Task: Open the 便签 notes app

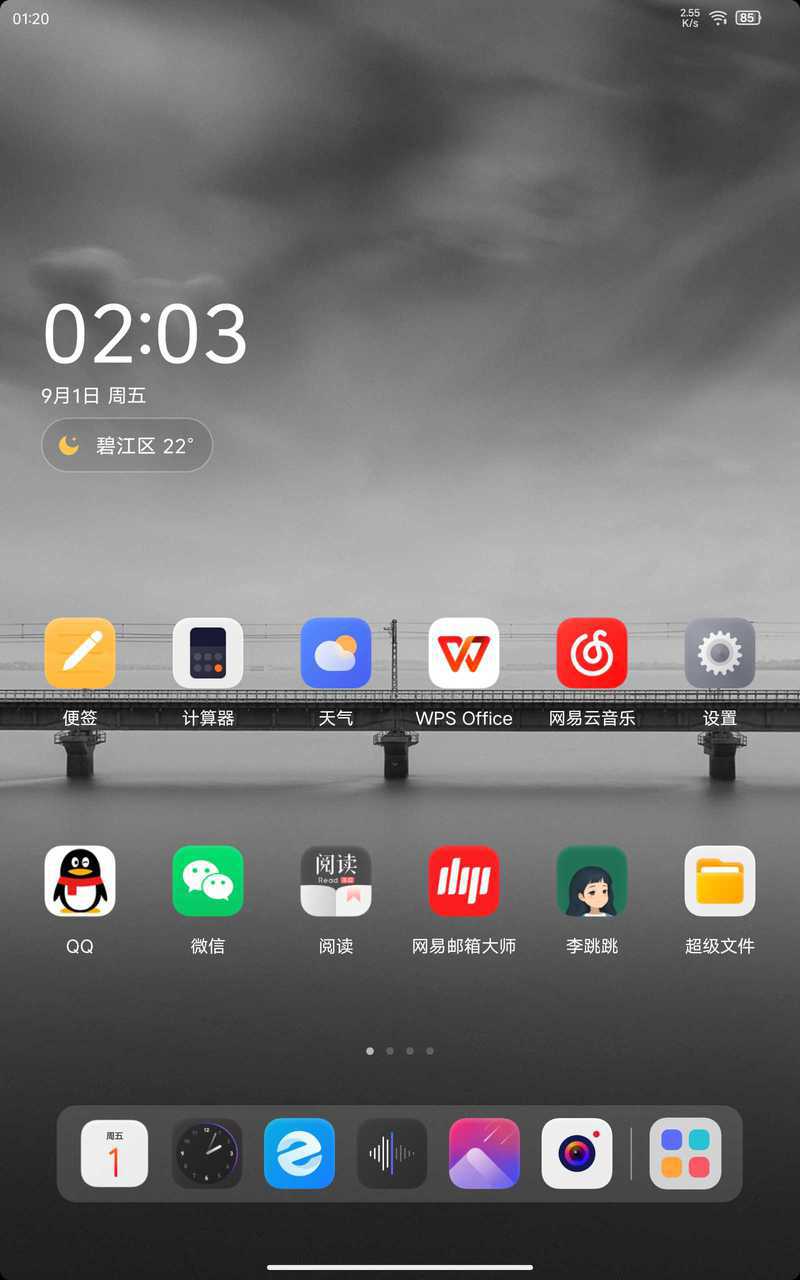Action: 80,653
